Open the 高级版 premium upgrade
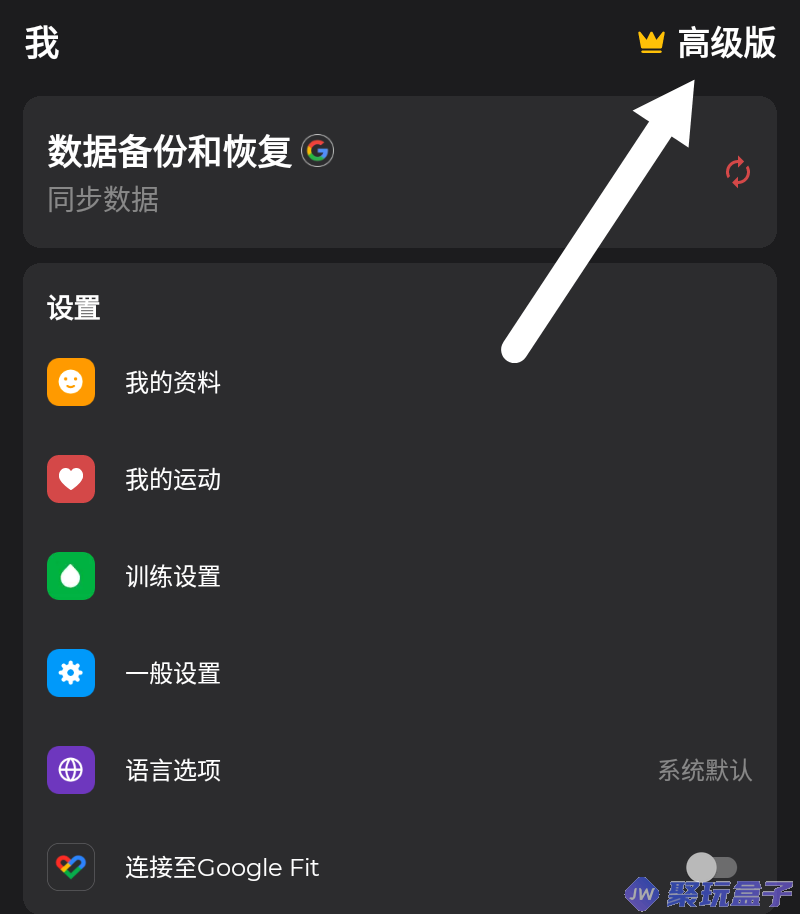800x914 pixels. point(707,43)
